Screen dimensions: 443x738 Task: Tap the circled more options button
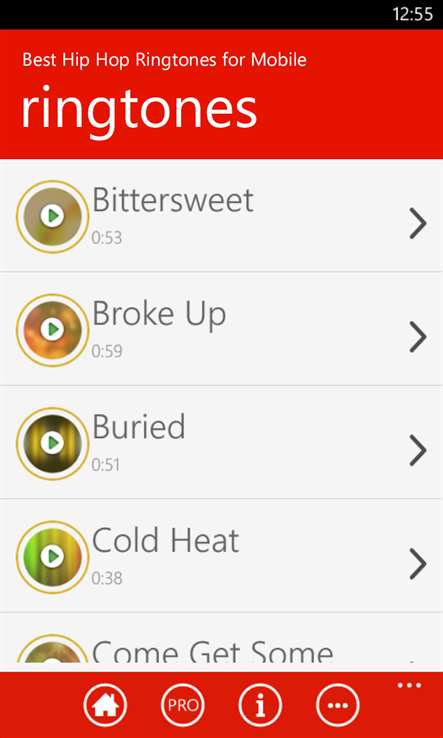pos(338,705)
